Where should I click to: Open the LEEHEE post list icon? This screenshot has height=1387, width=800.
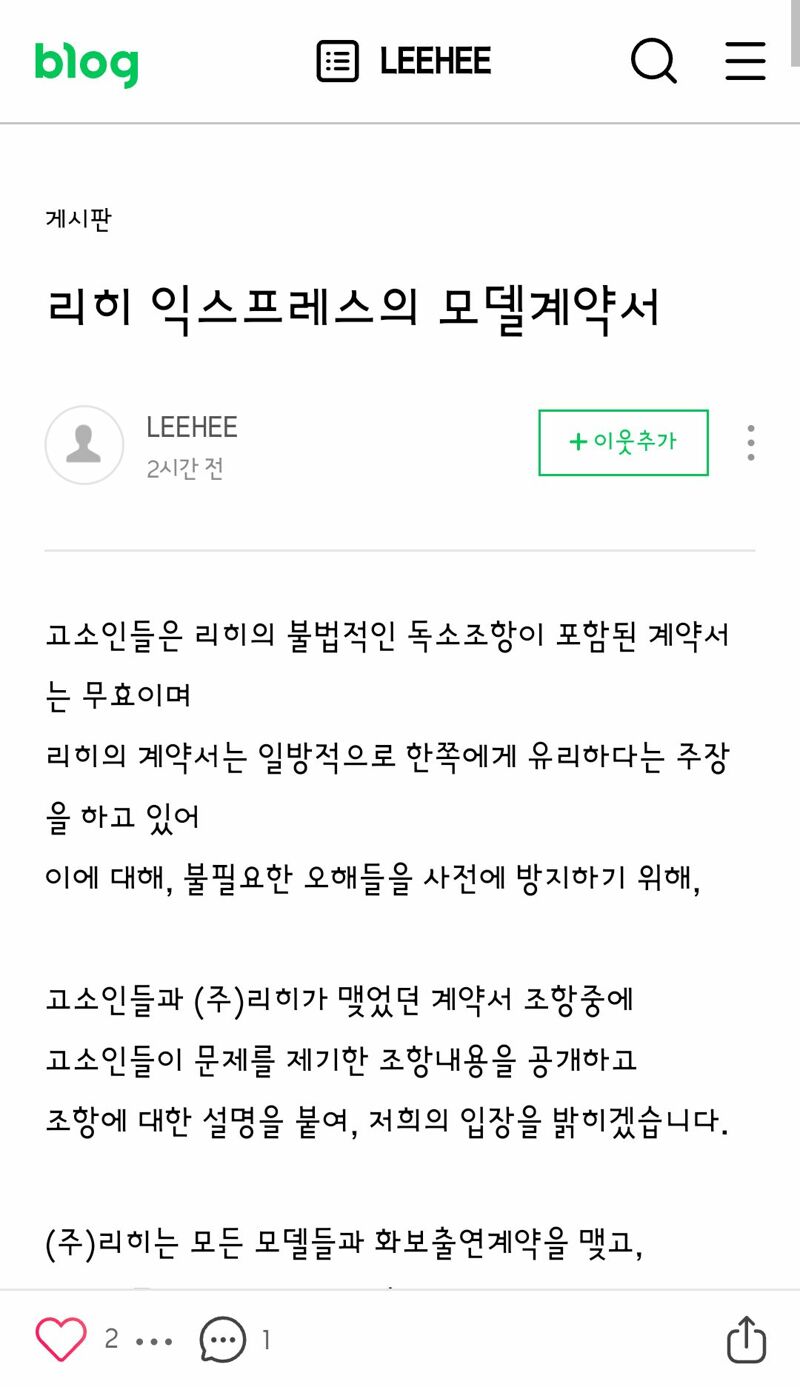(338, 62)
